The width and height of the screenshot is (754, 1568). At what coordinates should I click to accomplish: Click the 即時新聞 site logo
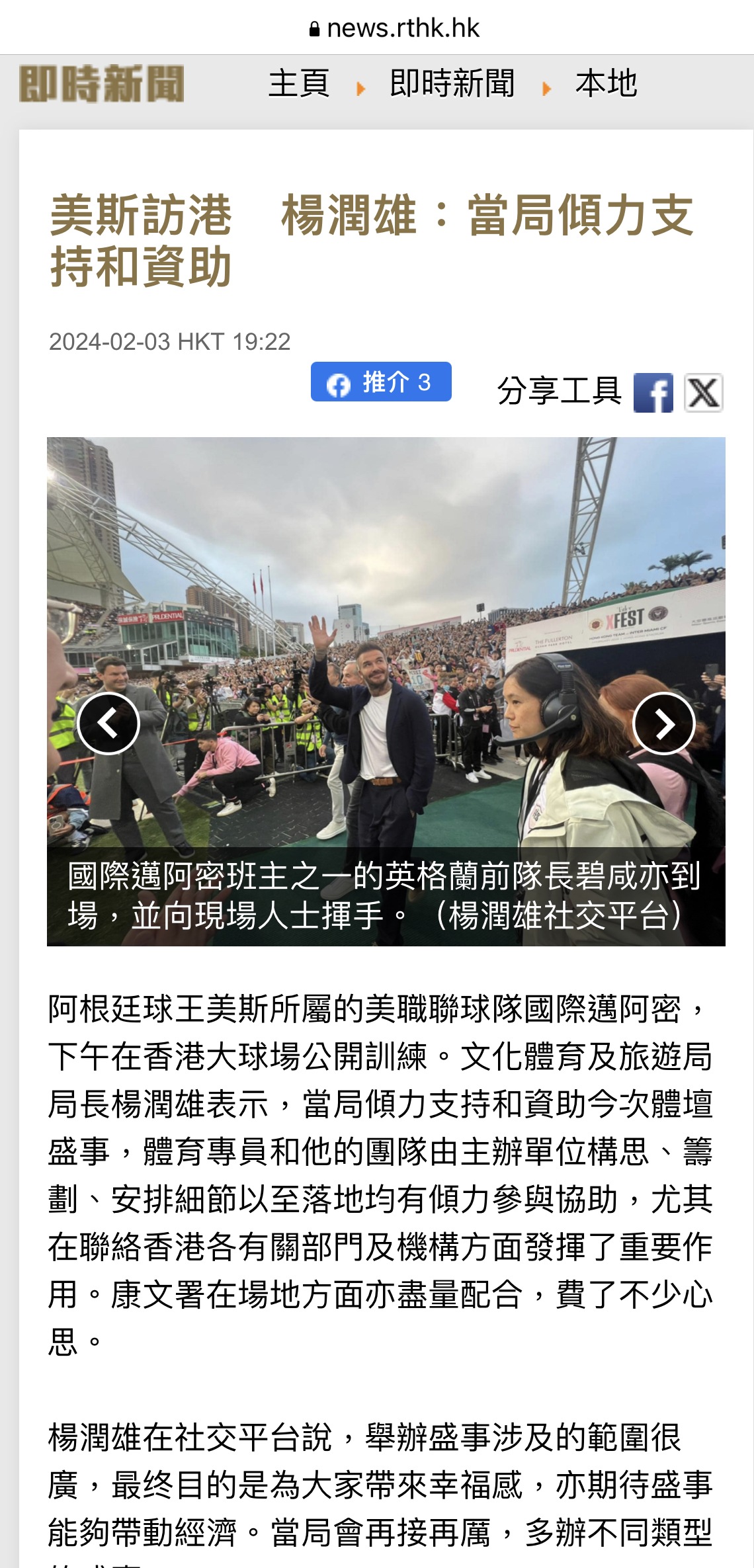(x=102, y=84)
